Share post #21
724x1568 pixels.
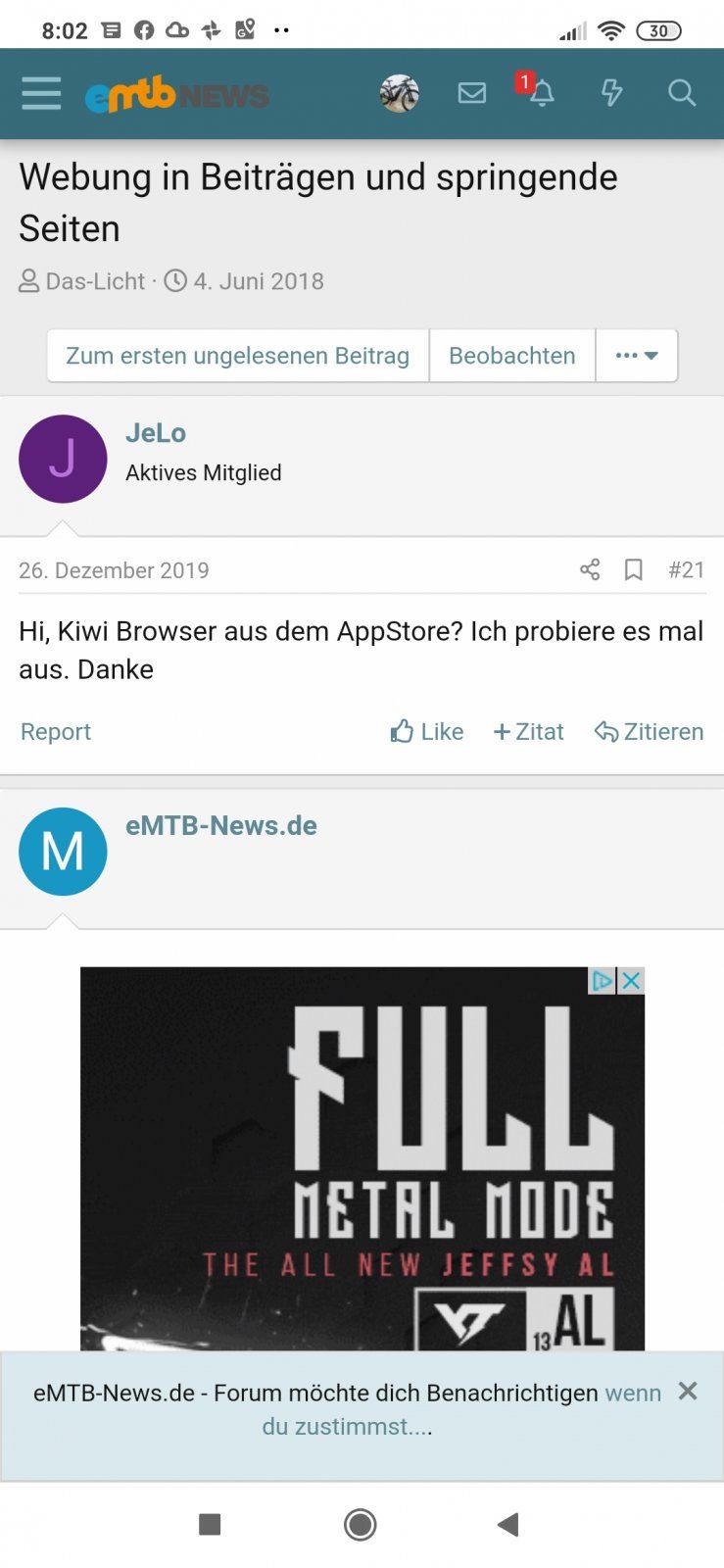tap(590, 569)
